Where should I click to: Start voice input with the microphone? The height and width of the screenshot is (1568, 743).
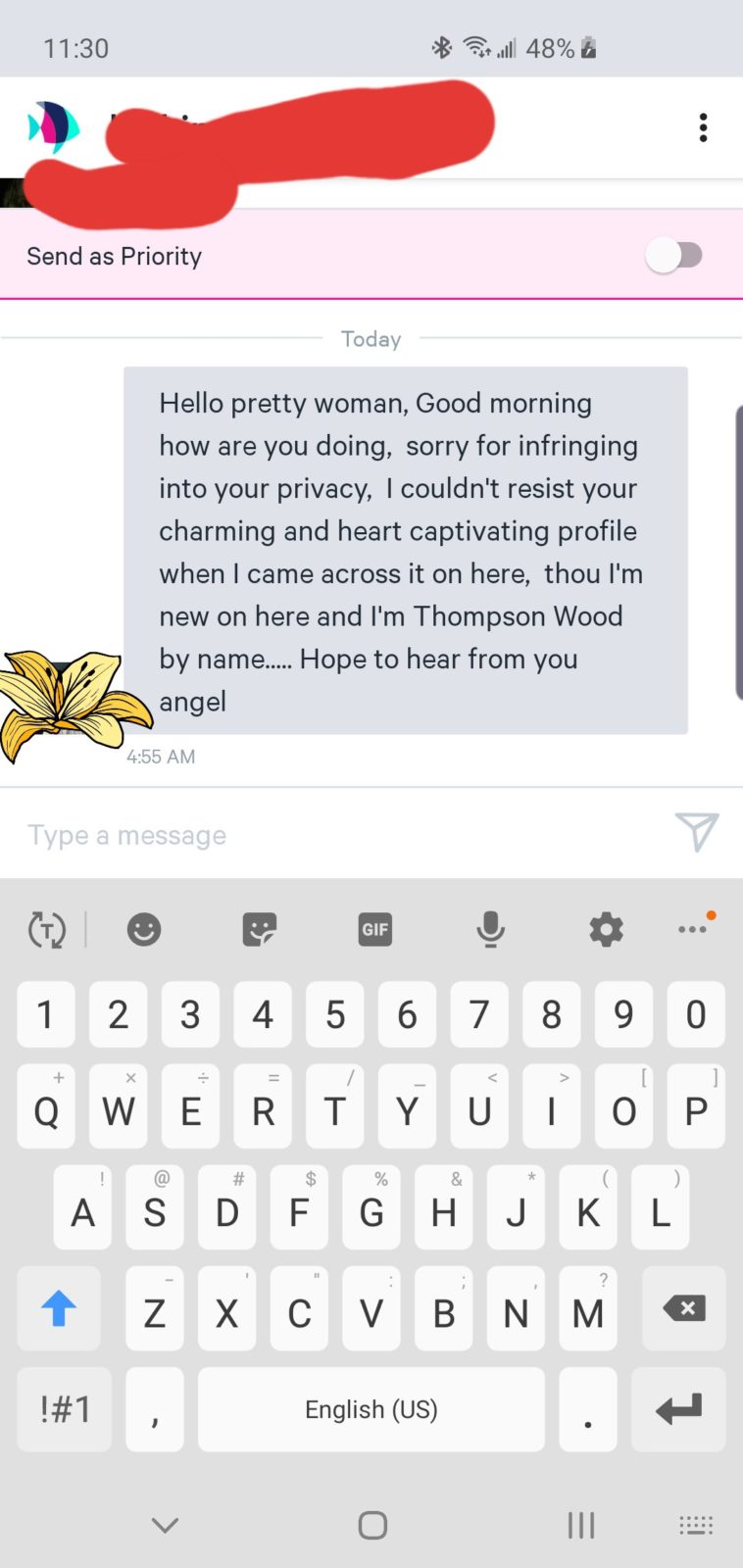point(490,928)
